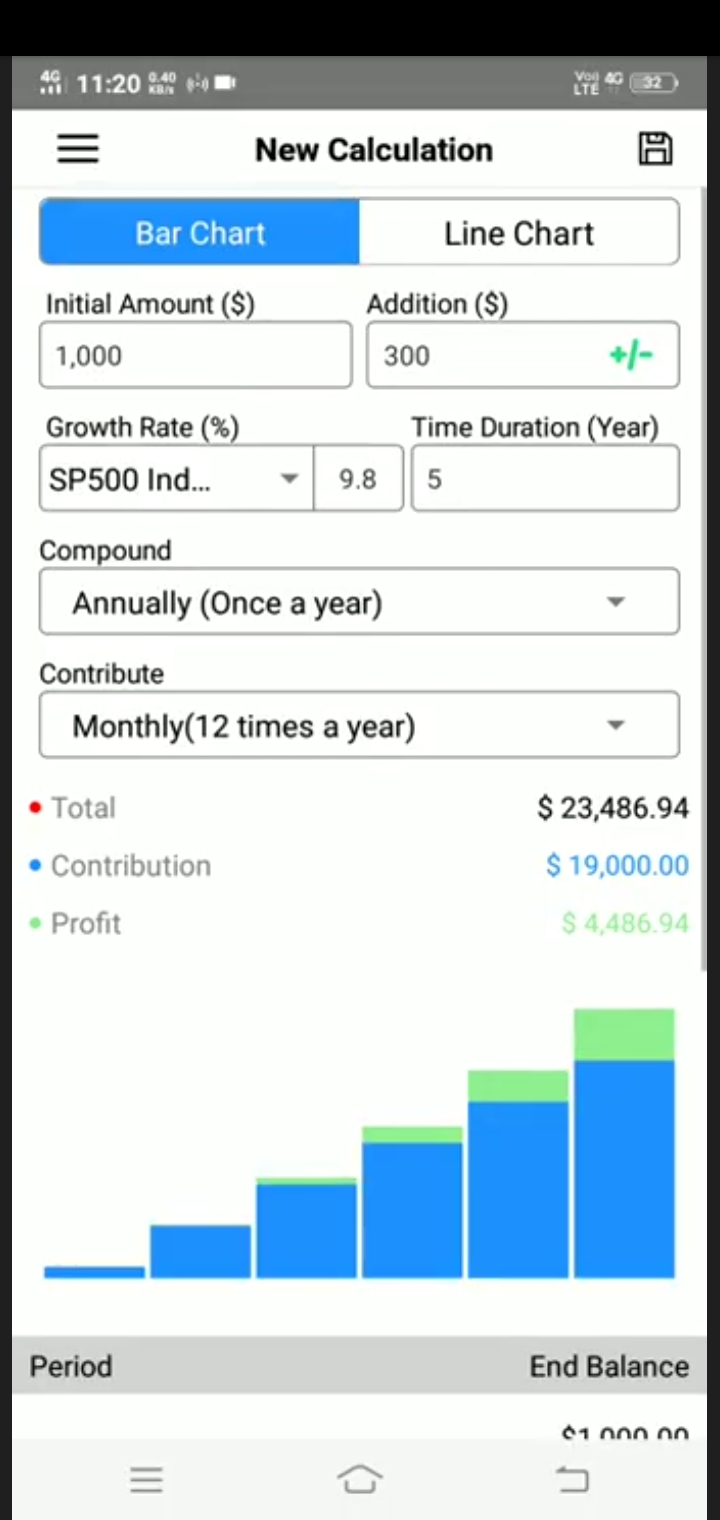Edit the Initial Amount field showing 1,000
The width and height of the screenshot is (720, 1520).
(x=195, y=355)
